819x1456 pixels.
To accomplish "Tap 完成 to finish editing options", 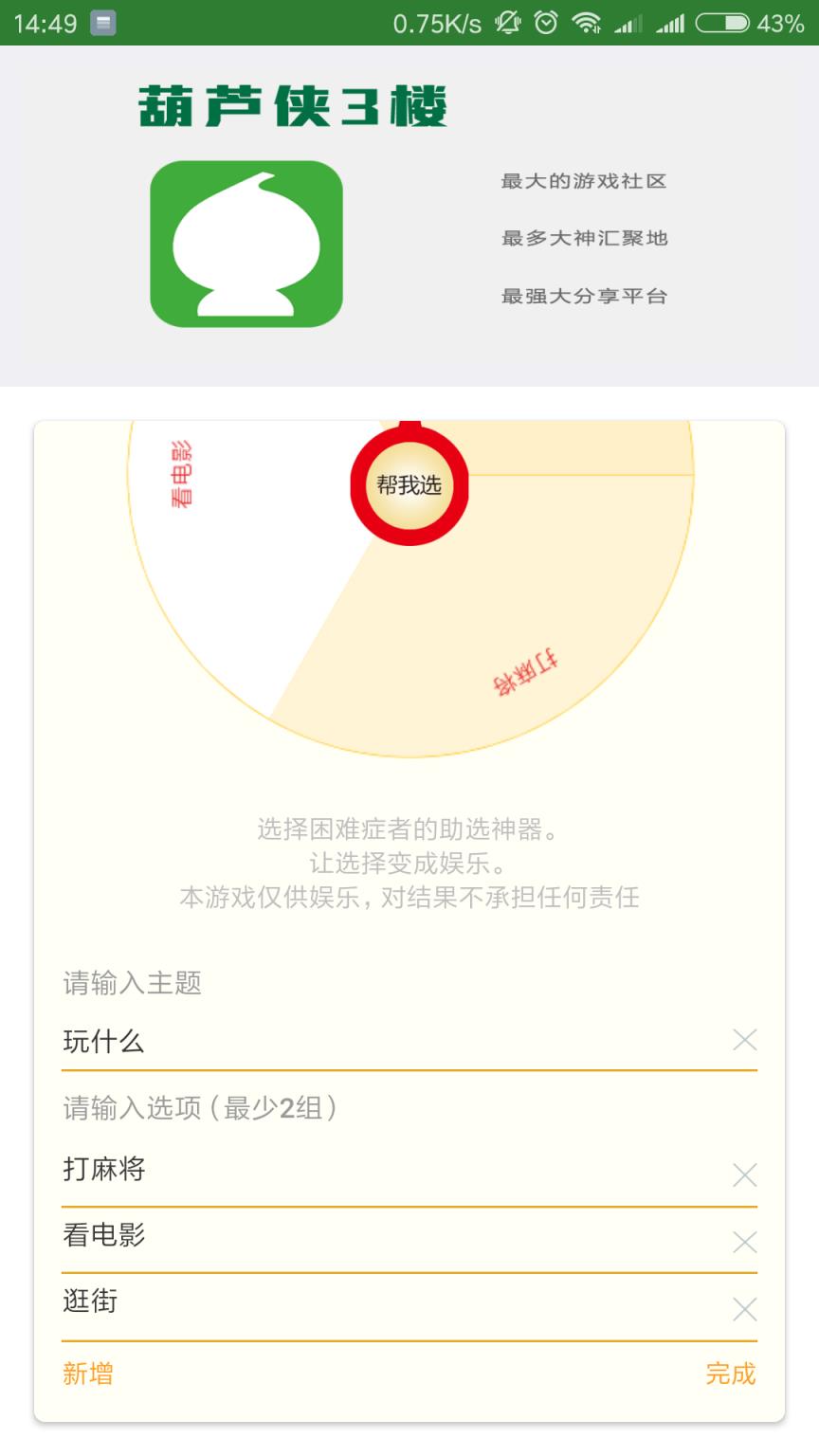I will (729, 1374).
